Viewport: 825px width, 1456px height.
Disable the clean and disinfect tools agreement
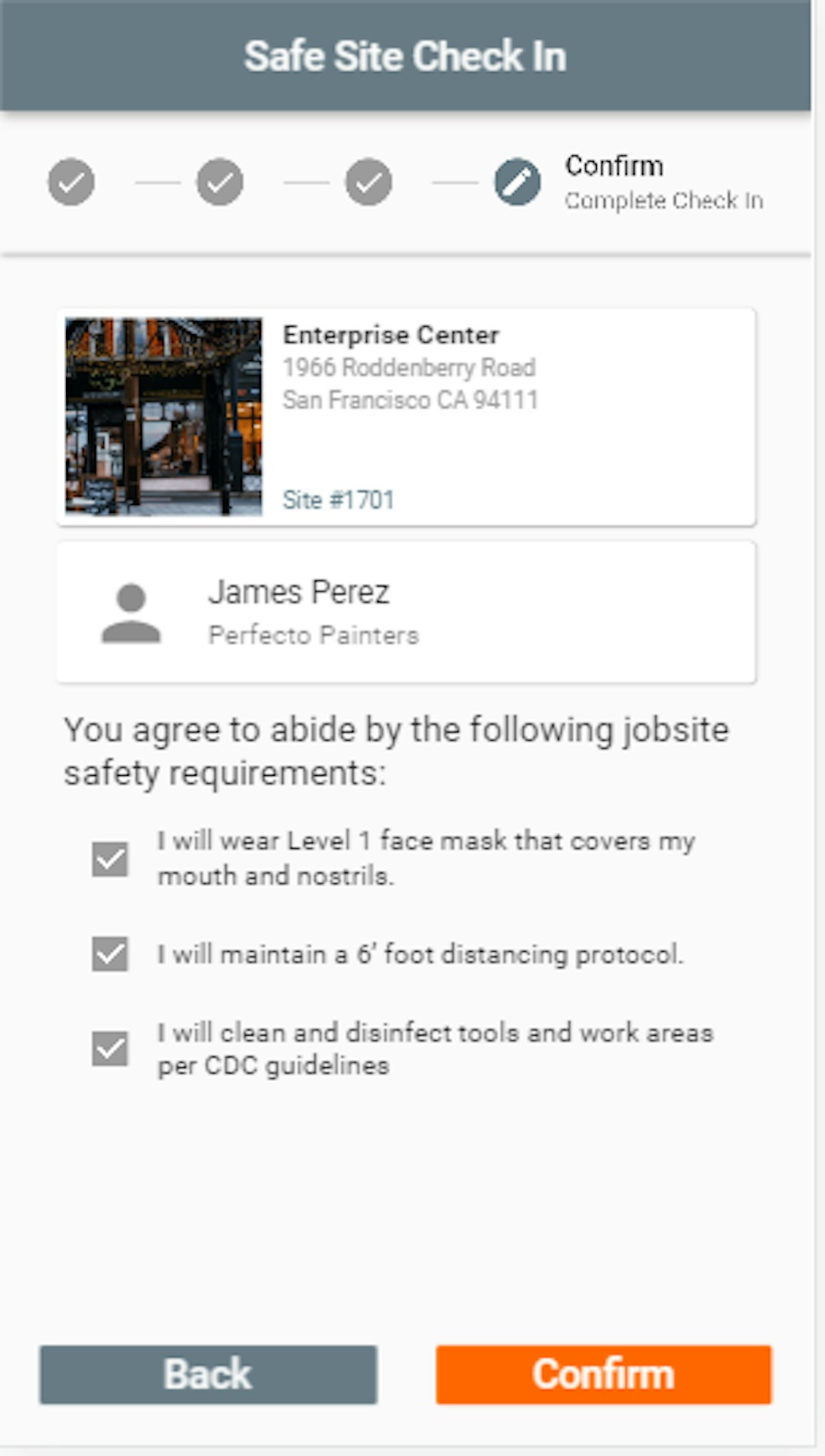click(x=110, y=1045)
